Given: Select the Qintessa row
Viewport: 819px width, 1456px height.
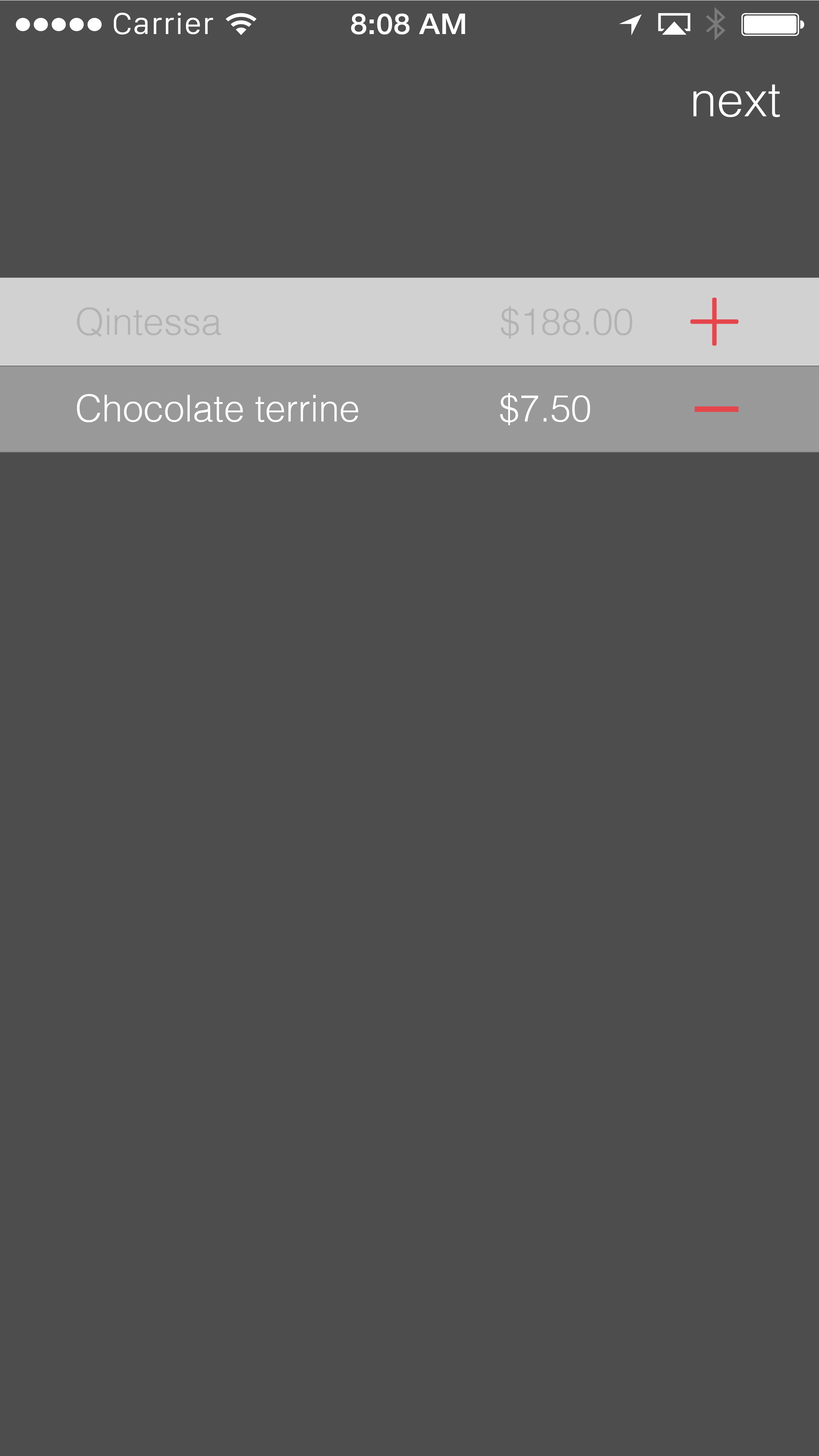Looking at the screenshot, I should point(409,322).
